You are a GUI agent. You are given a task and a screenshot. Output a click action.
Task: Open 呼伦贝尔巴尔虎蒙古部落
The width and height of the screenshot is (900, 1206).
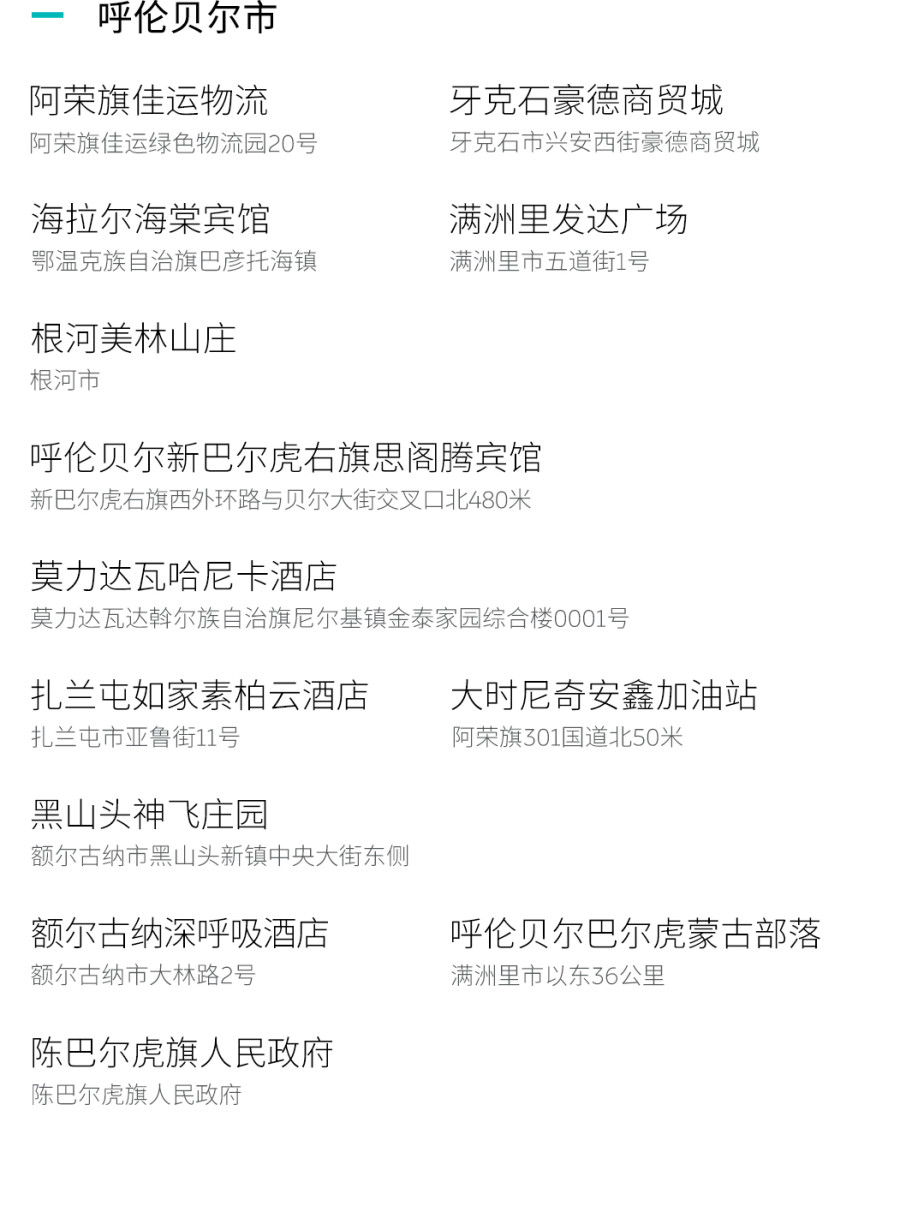coord(636,934)
